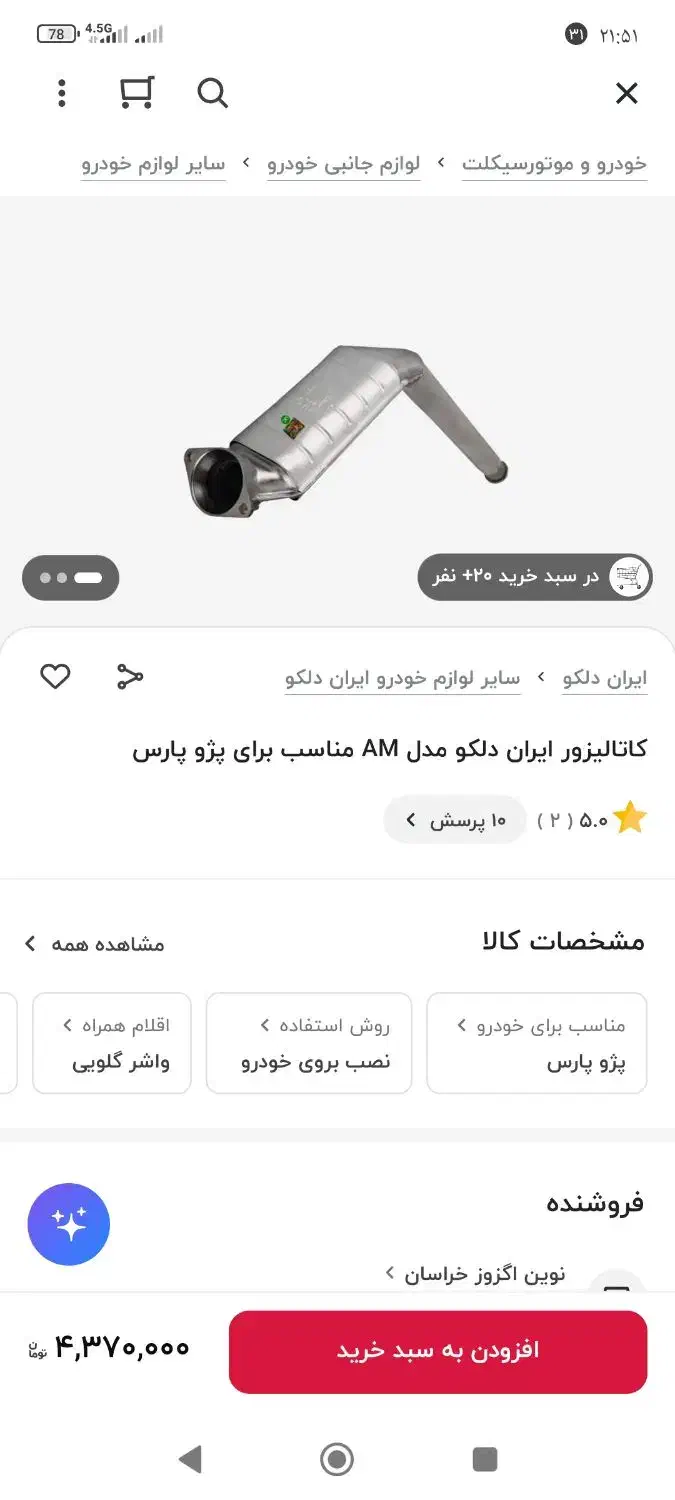View the ۱۰ پرسش questions chip

pyautogui.click(x=455, y=821)
